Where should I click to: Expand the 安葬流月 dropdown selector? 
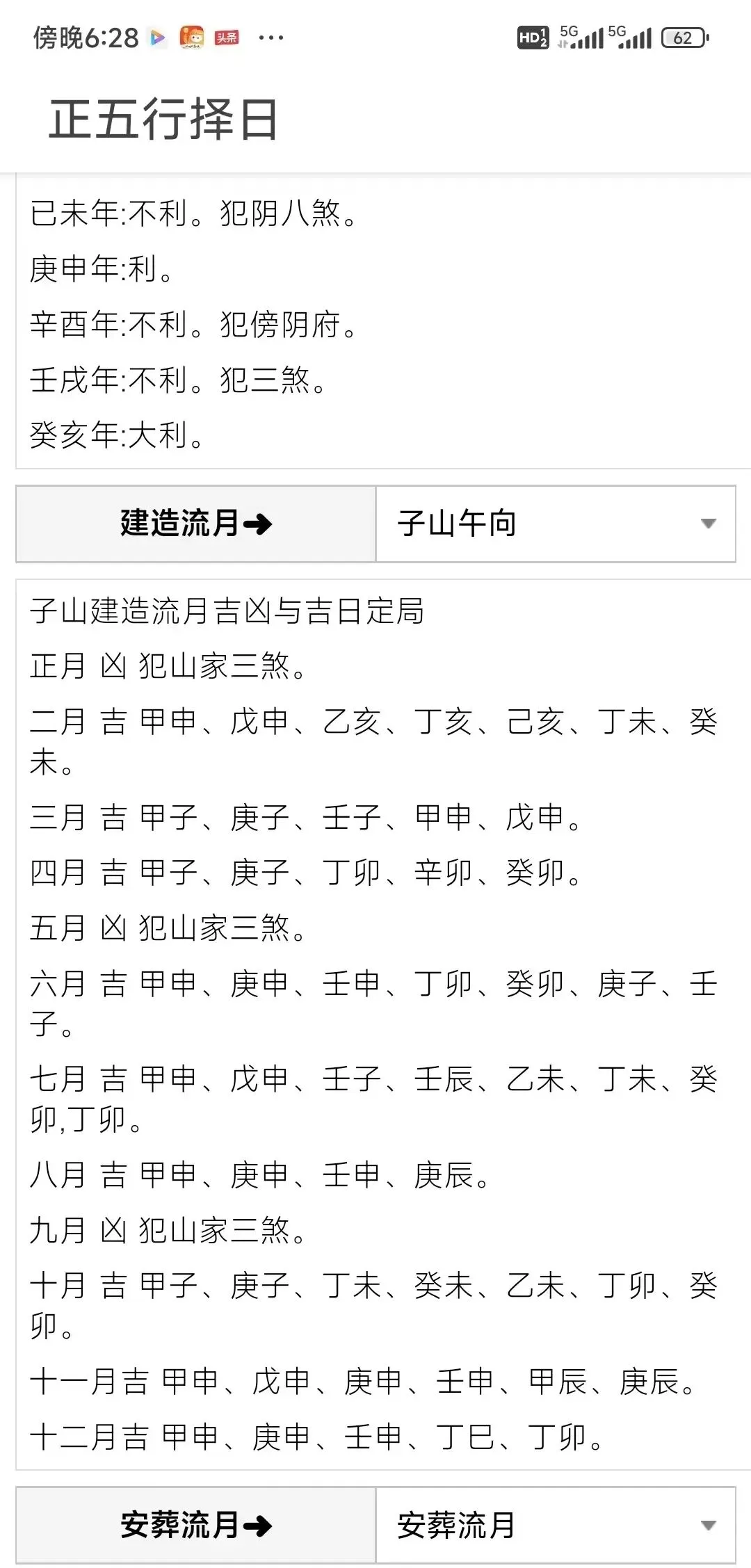(x=556, y=1525)
